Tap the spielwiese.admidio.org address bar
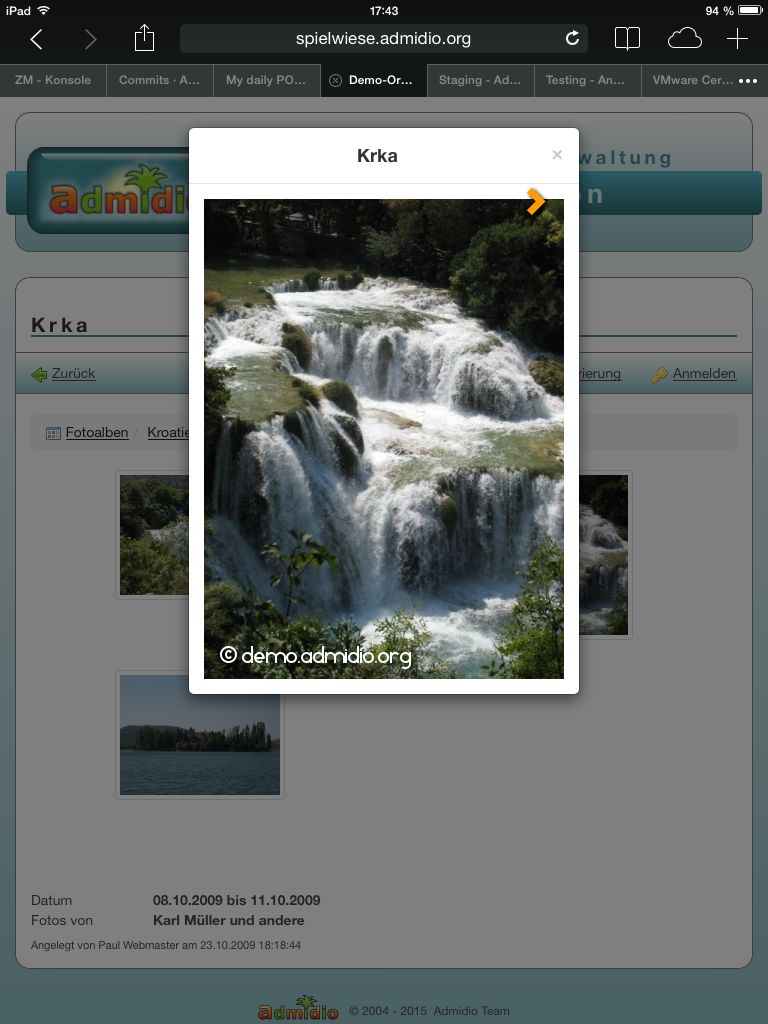 (x=383, y=39)
